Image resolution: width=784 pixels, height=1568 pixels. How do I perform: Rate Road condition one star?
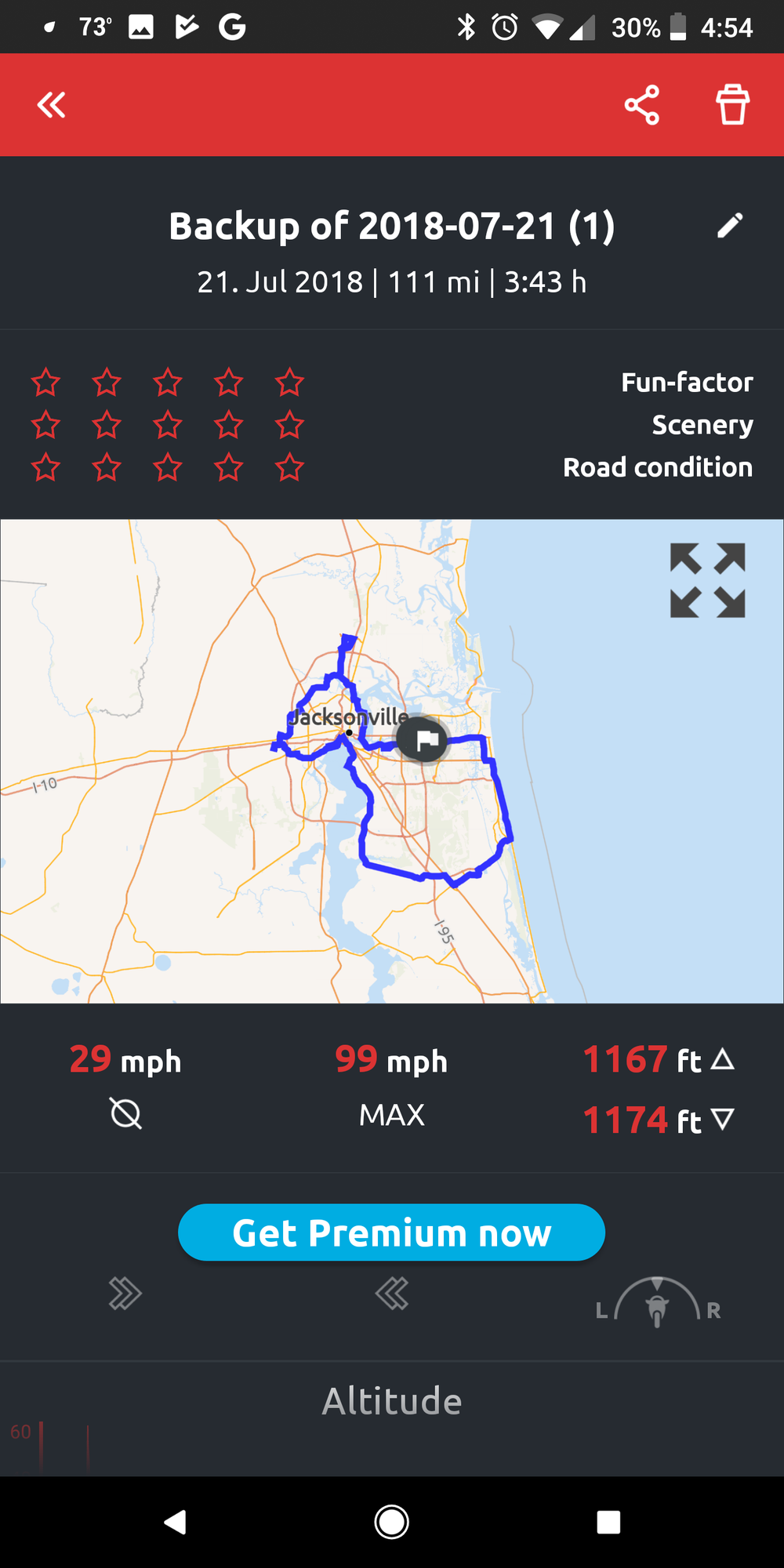pyautogui.click(x=45, y=468)
